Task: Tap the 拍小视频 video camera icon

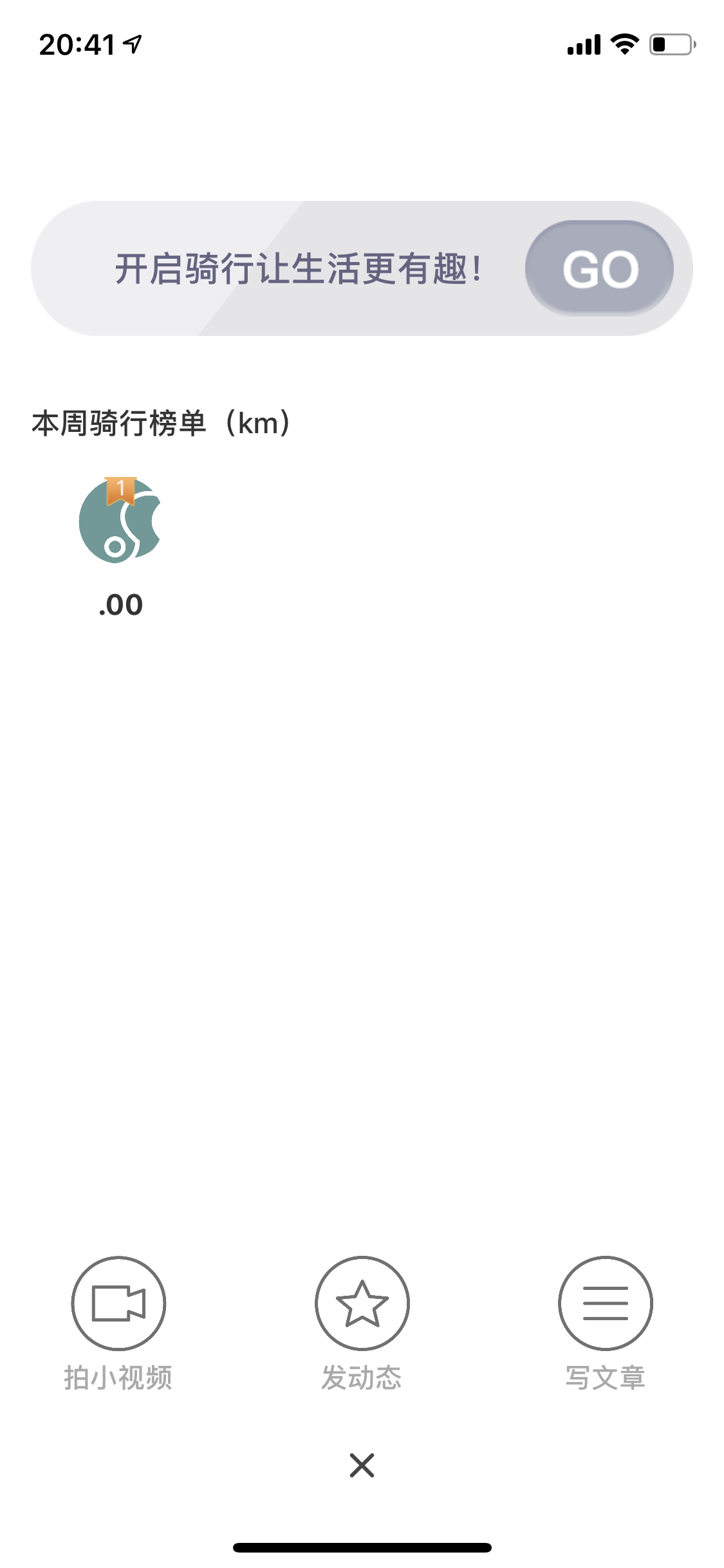Action: coord(118,1302)
